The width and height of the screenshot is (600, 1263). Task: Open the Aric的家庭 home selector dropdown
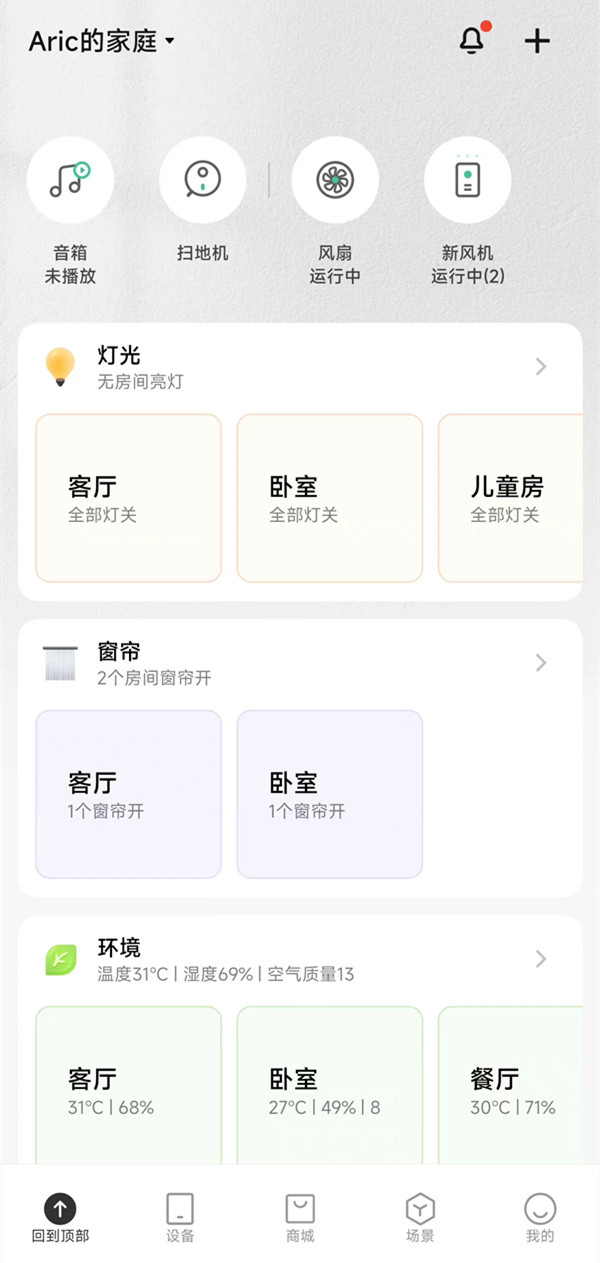pos(102,41)
